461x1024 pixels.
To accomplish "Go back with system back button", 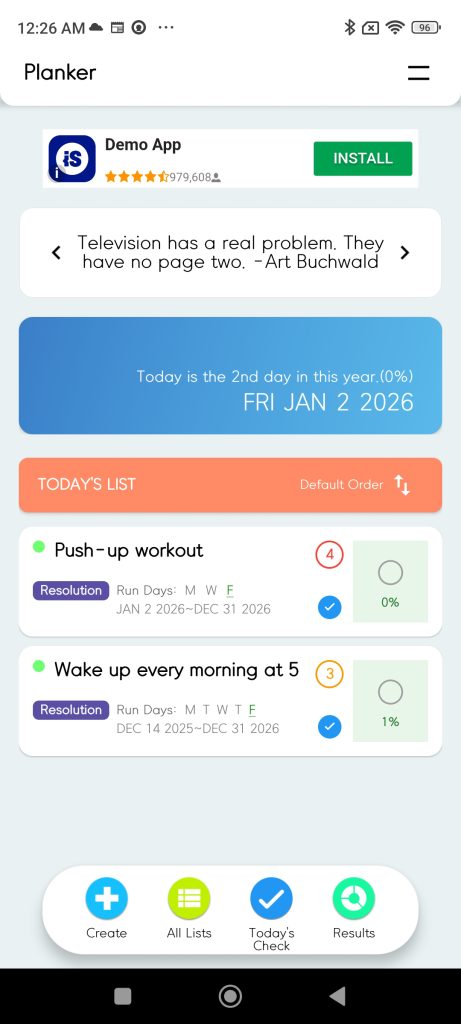I will [x=337, y=996].
